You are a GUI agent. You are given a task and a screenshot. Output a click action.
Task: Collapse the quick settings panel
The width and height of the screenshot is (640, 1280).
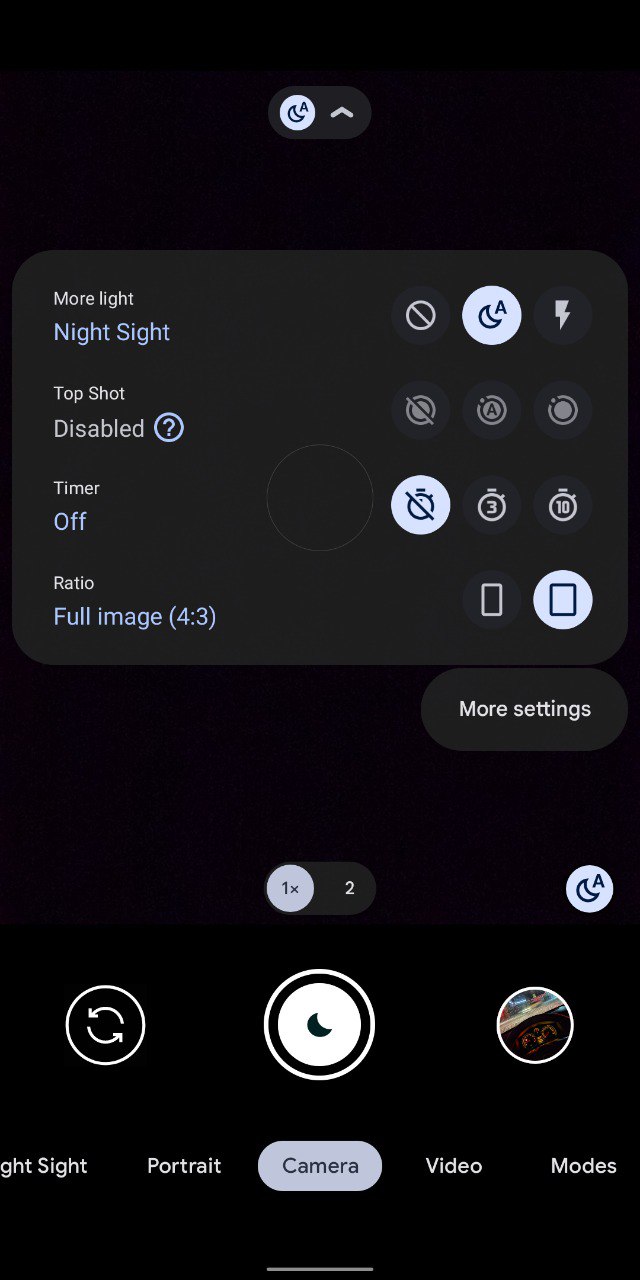tap(341, 113)
